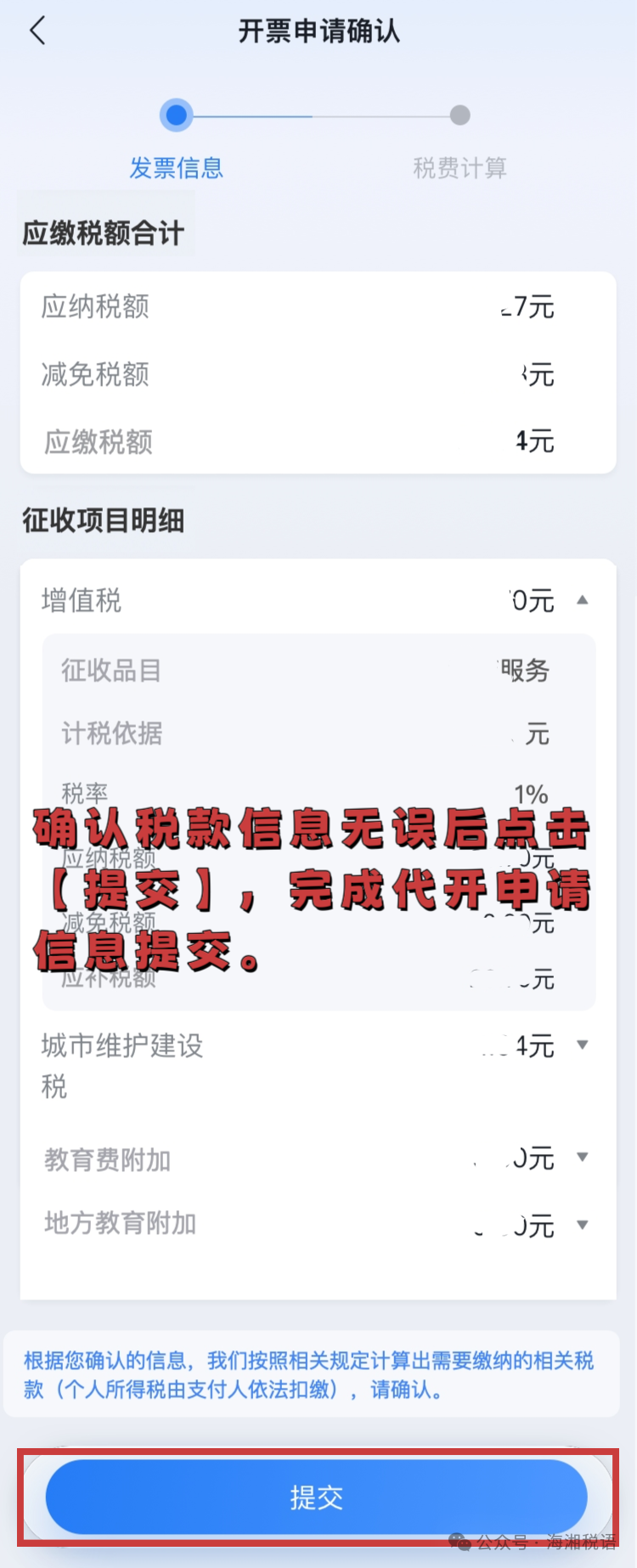Screen dimensions: 637x1568
Task: Click the progress line between steps
Action: pos(317,116)
